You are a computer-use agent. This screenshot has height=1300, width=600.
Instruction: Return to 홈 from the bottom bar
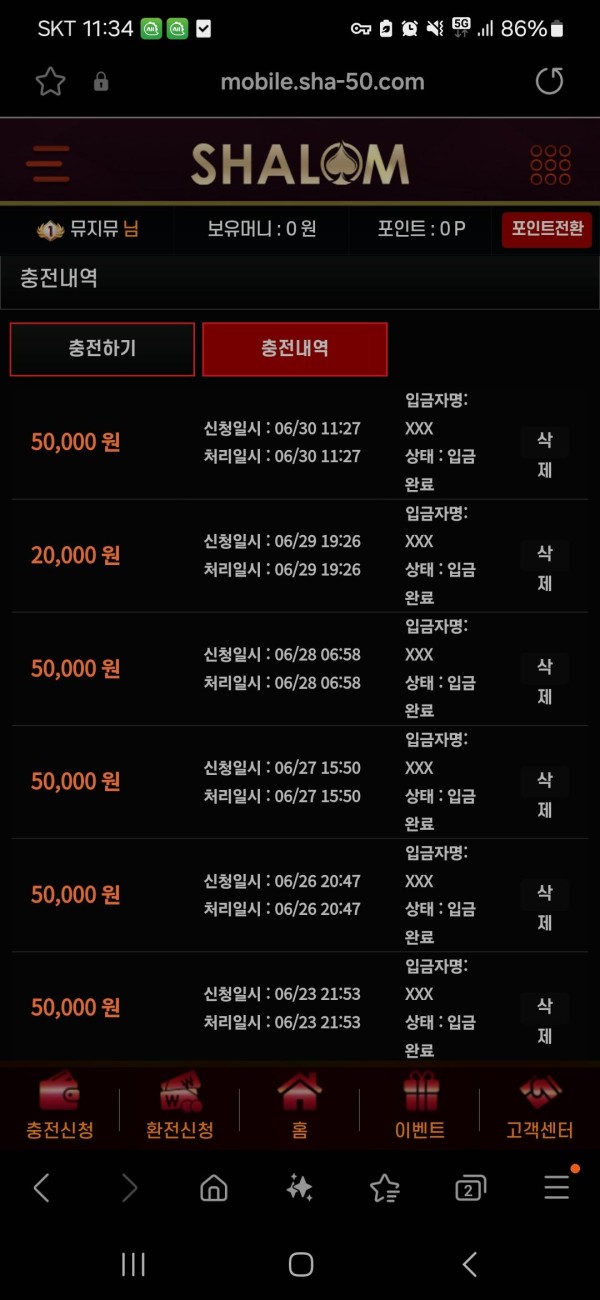point(300,1108)
